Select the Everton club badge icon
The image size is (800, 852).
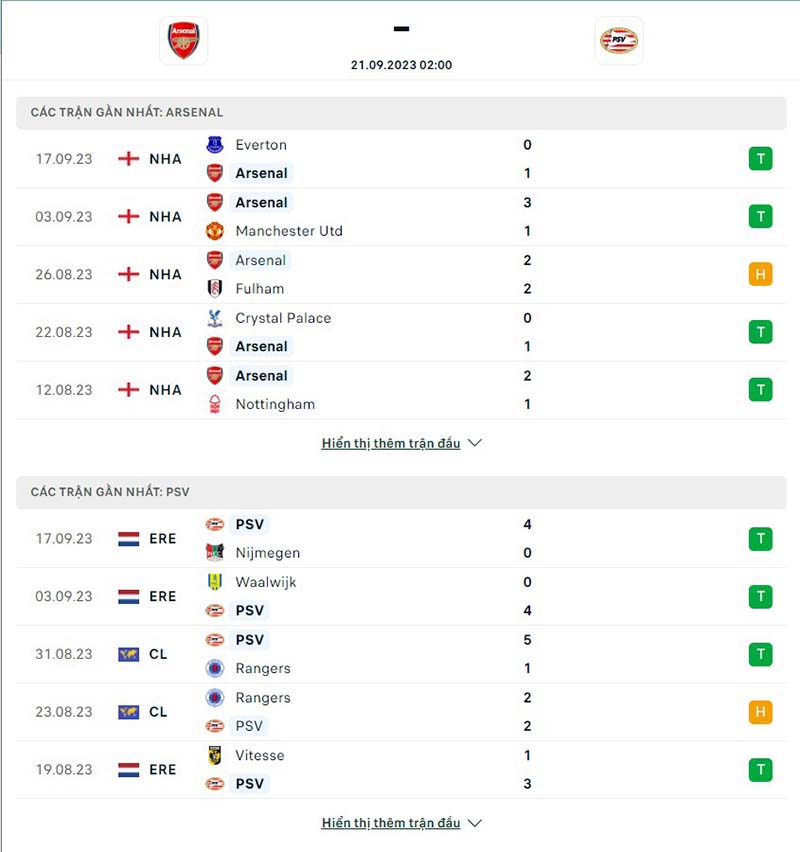214,145
